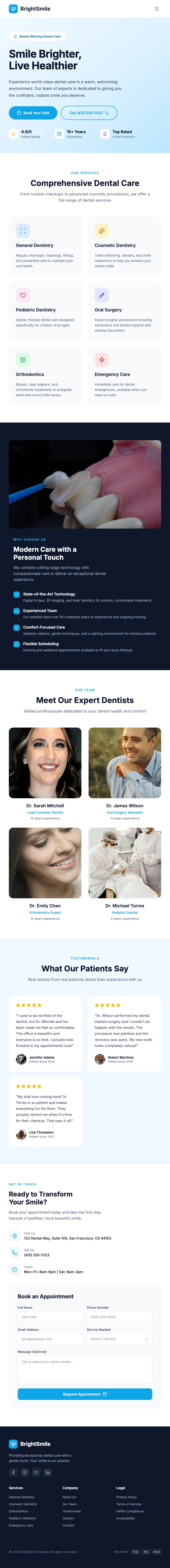Call (415) 555-0123 button

point(89,113)
